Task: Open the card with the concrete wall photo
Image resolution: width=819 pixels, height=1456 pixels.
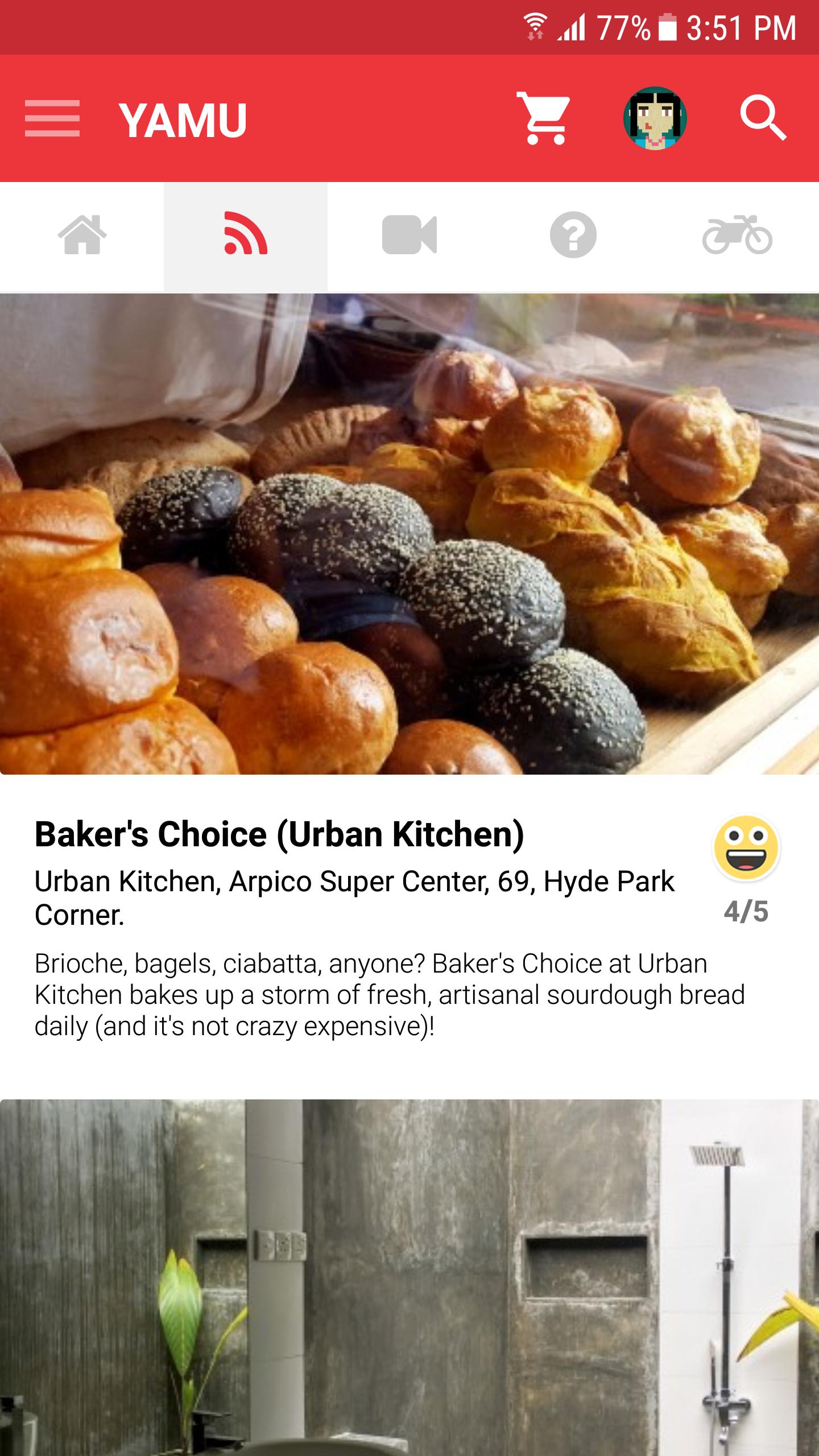Action: pyautogui.click(x=409, y=1274)
